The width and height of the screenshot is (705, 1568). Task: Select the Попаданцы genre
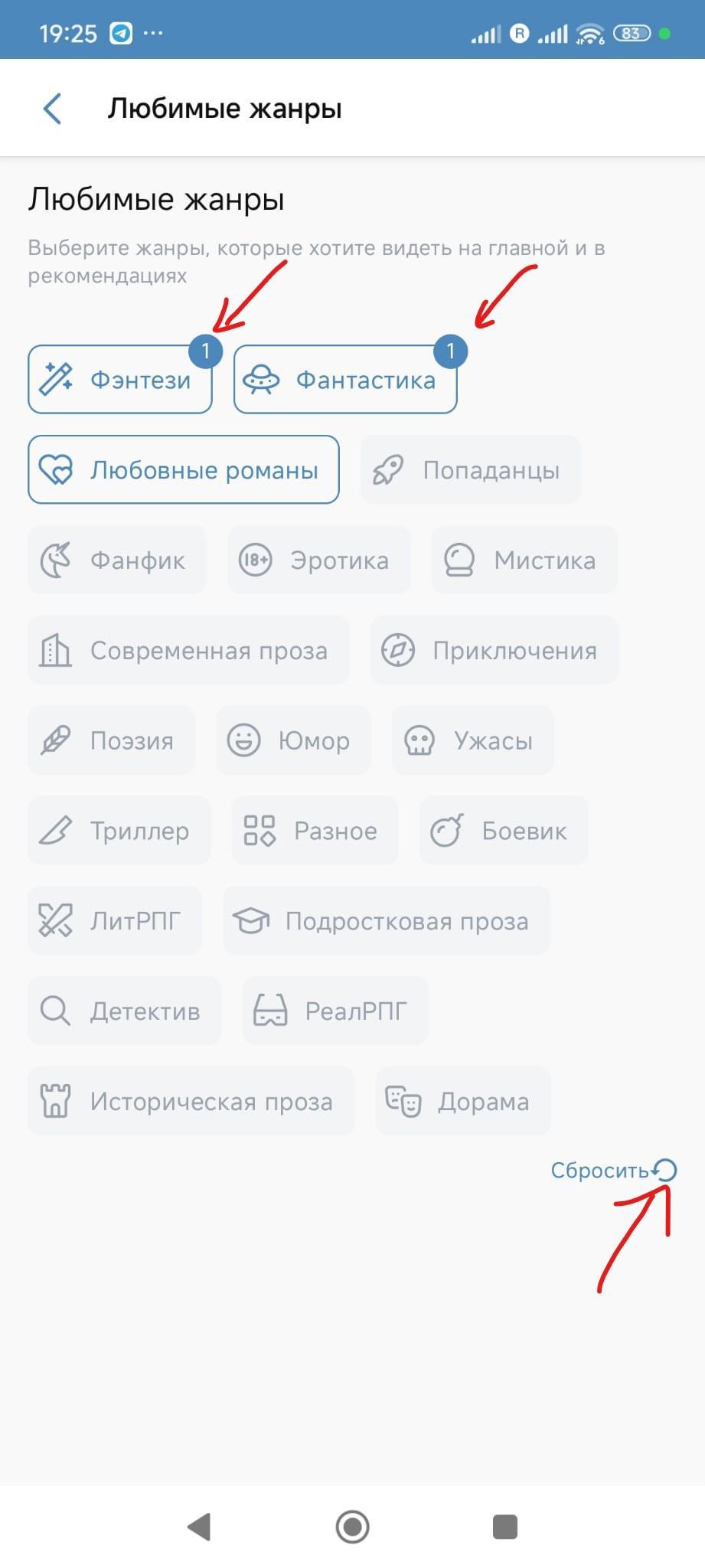coord(471,469)
